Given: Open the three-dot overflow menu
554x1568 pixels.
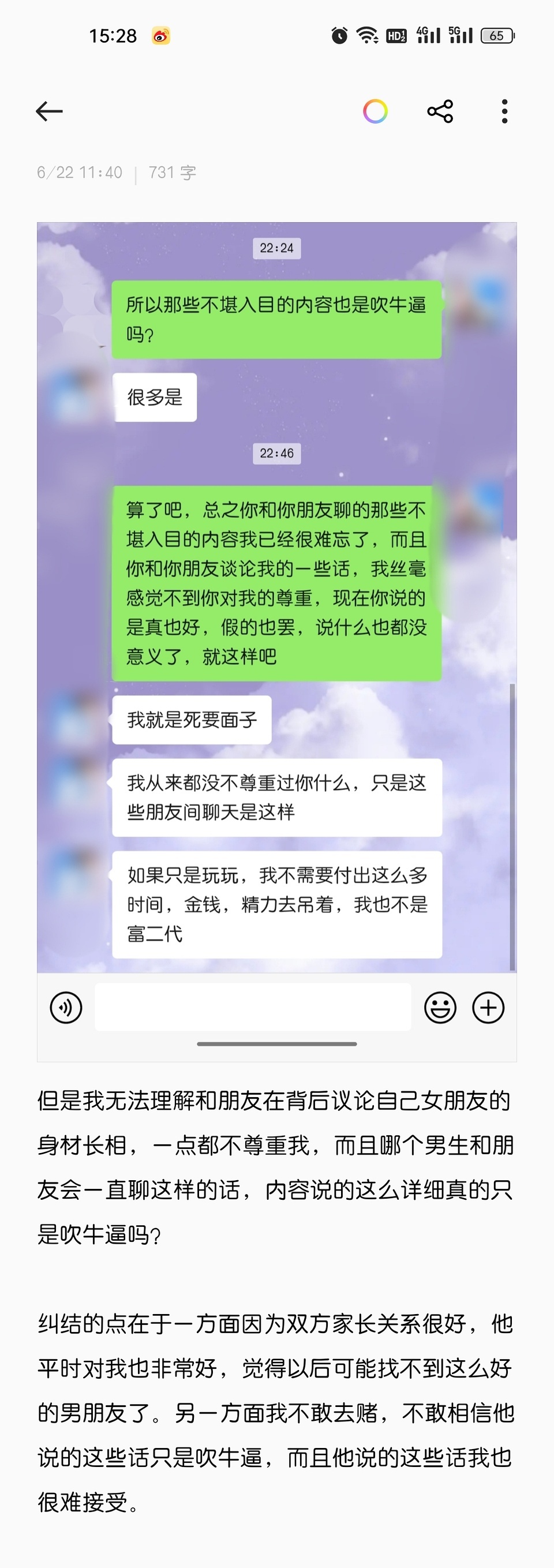Looking at the screenshot, I should tap(504, 111).
